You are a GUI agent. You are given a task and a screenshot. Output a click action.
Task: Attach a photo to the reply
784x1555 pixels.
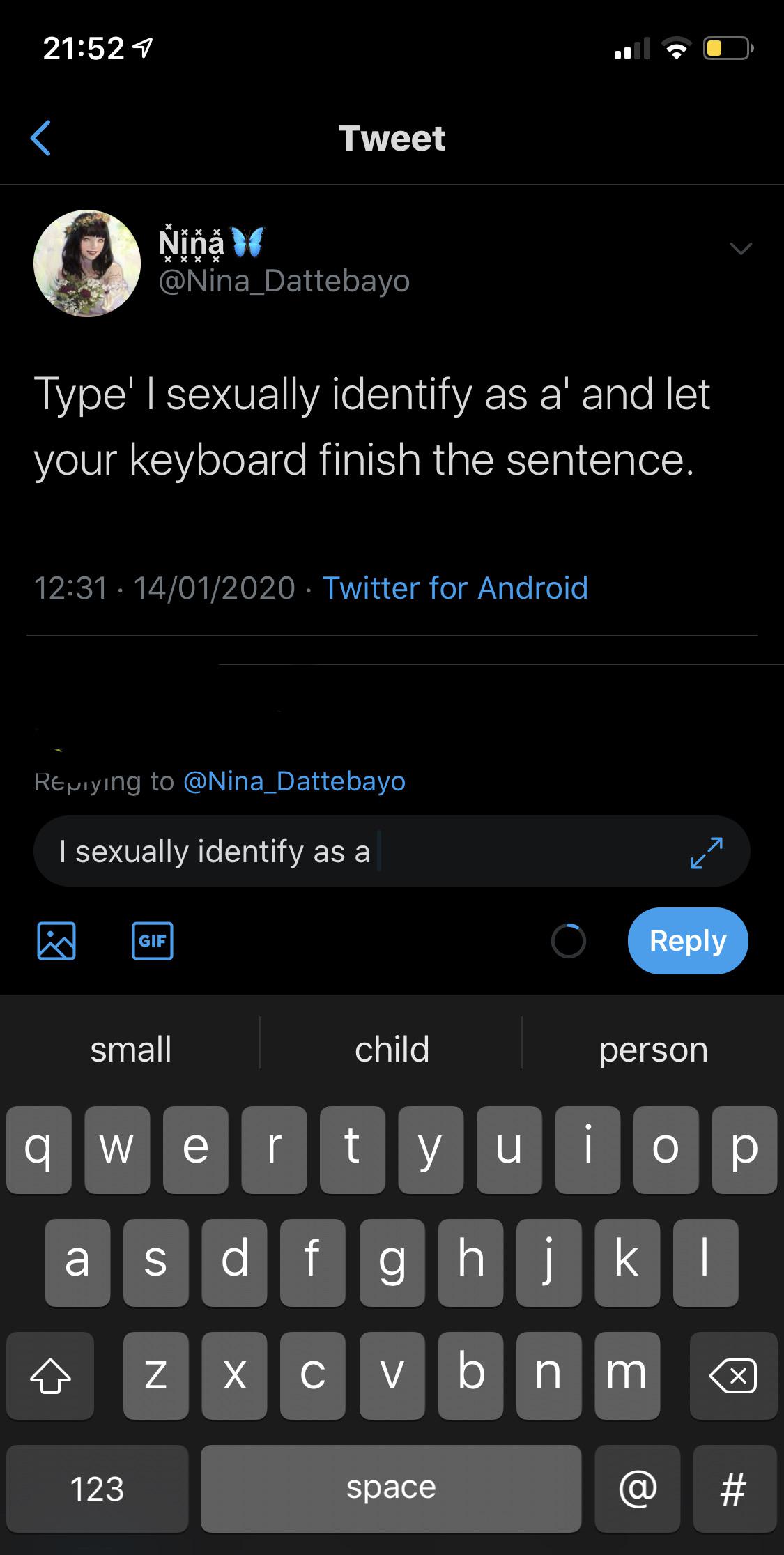[56, 941]
